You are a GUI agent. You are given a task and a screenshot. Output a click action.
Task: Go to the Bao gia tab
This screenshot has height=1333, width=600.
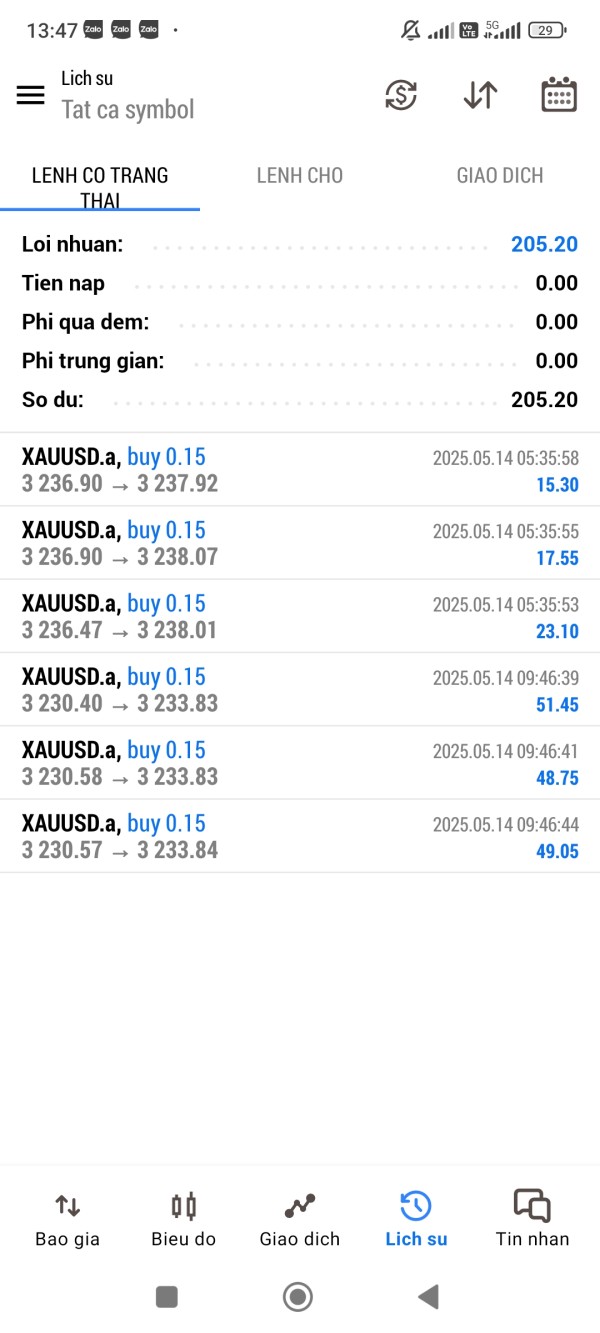(67, 1219)
